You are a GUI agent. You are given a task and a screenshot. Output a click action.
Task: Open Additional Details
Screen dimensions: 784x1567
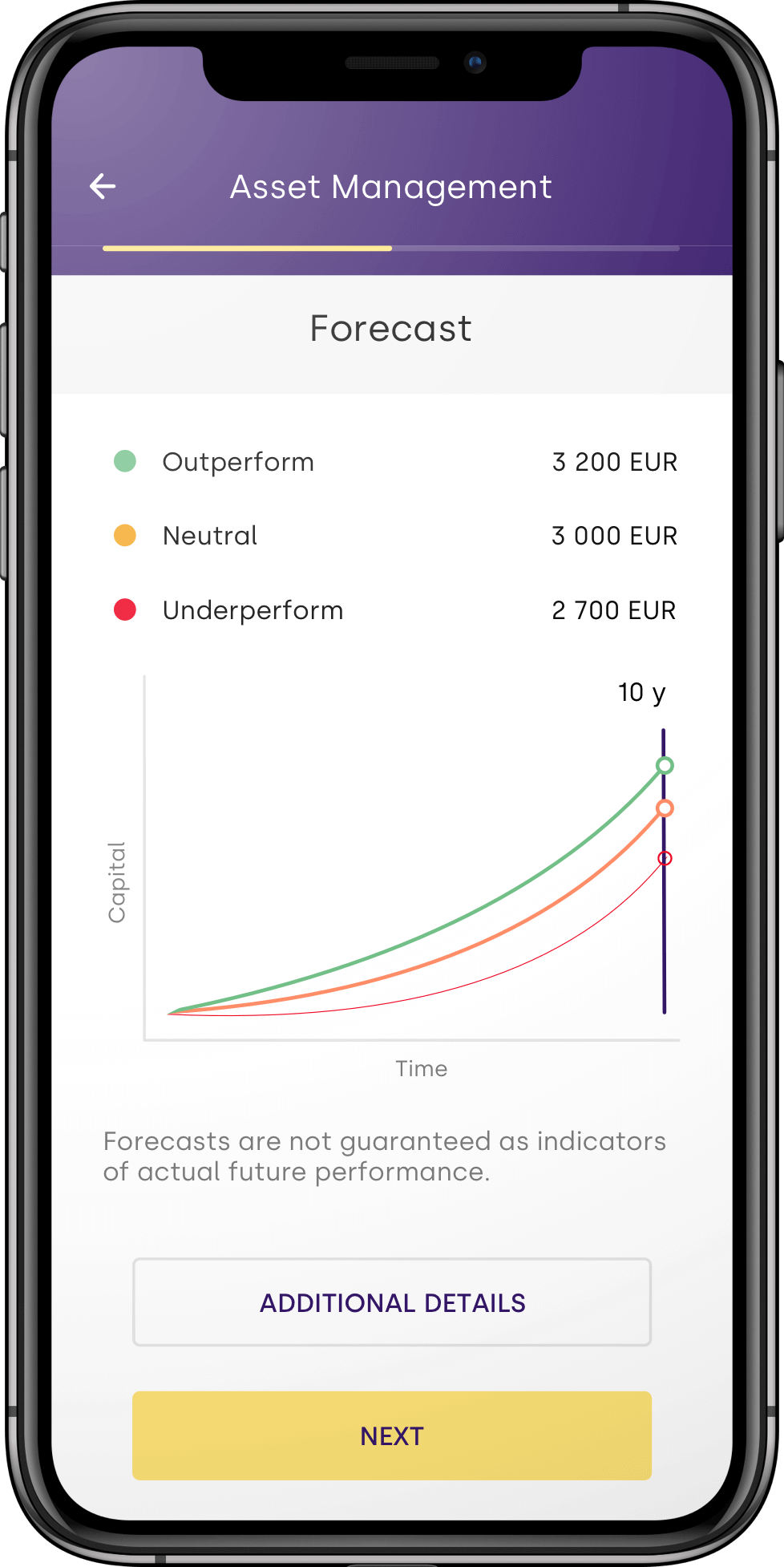(x=391, y=1302)
